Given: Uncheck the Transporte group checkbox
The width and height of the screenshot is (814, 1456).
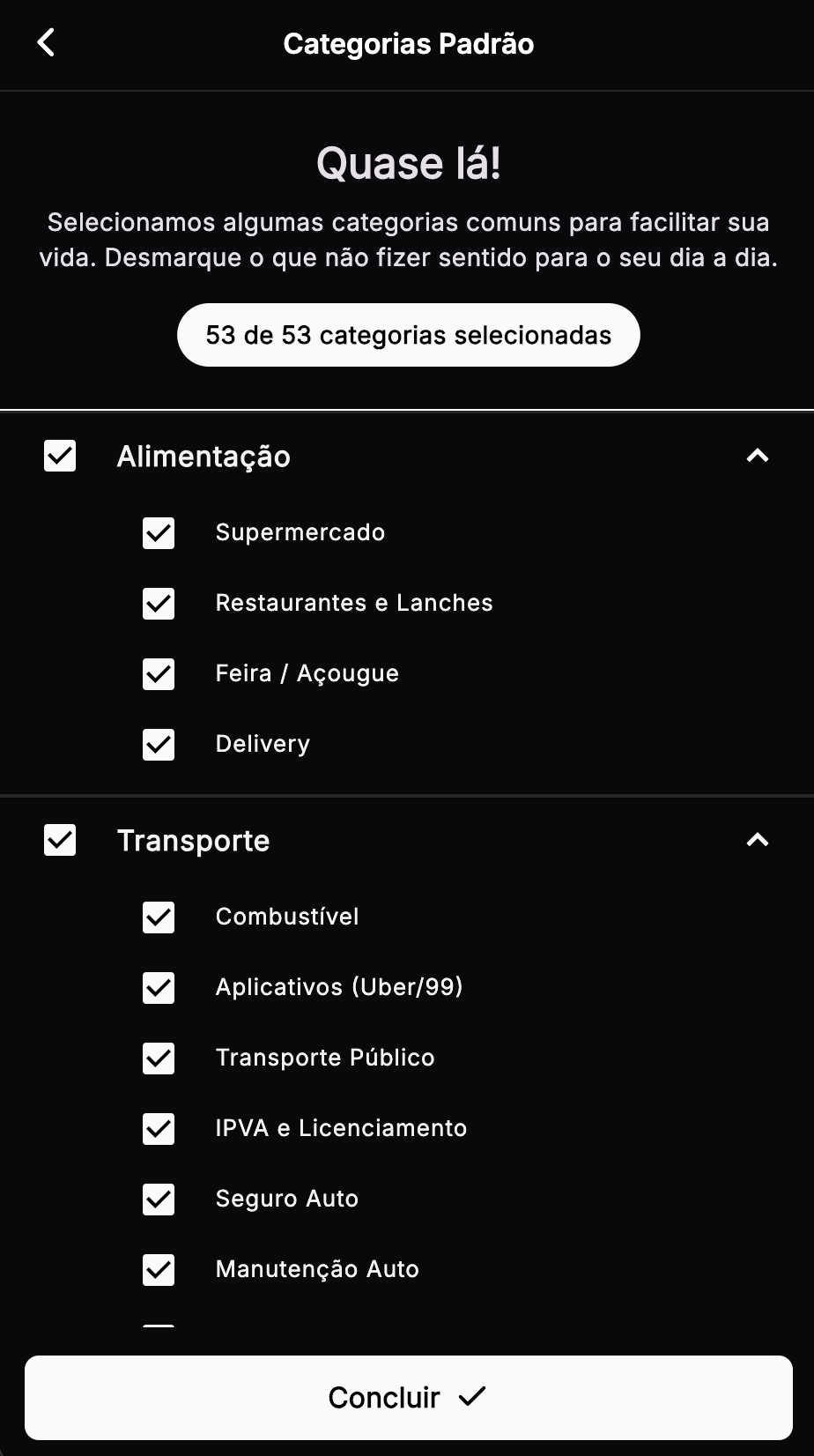Looking at the screenshot, I should pyautogui.click(x=60, y=841).
